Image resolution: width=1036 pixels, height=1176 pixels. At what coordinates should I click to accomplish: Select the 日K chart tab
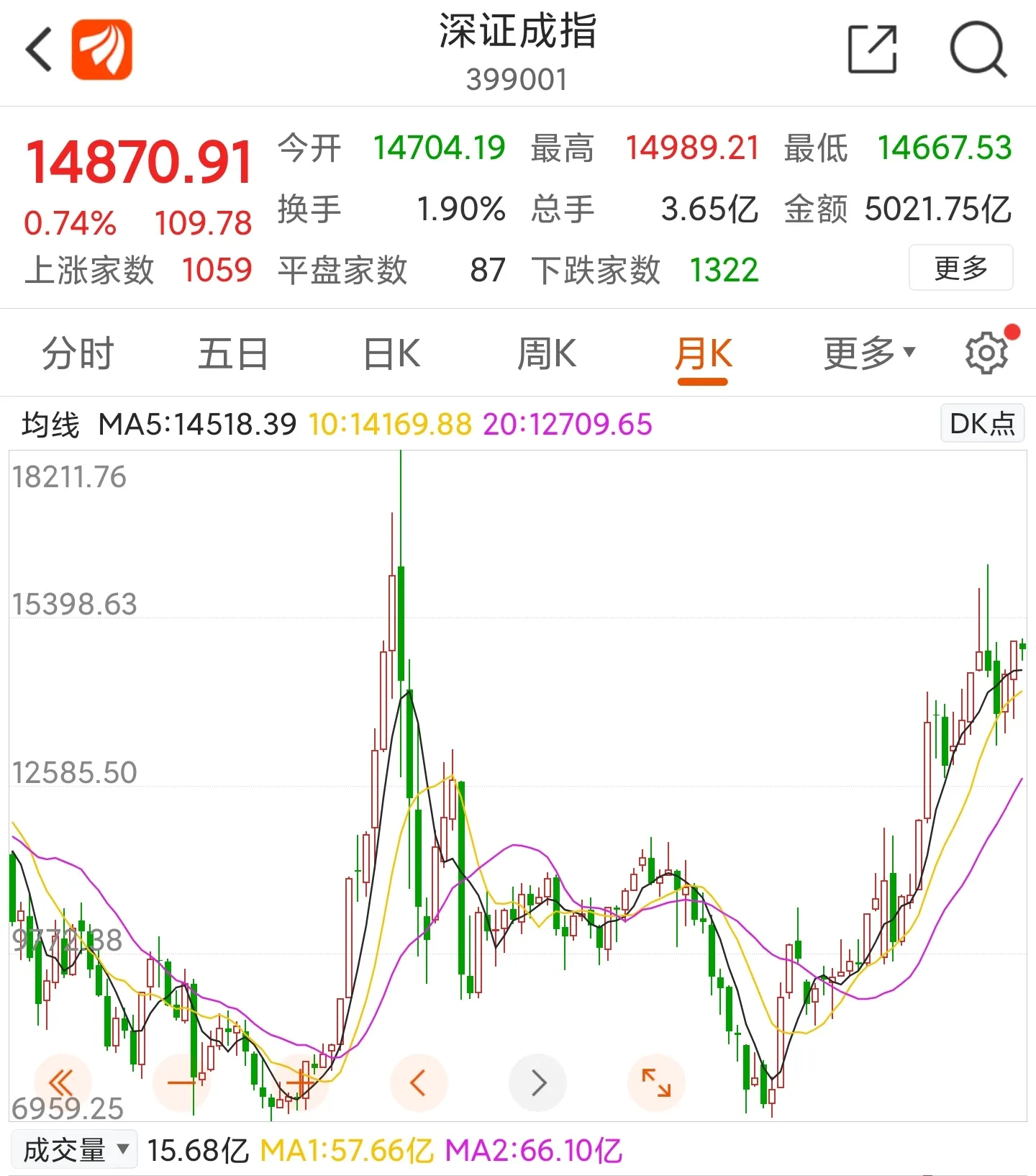point(391,354)
